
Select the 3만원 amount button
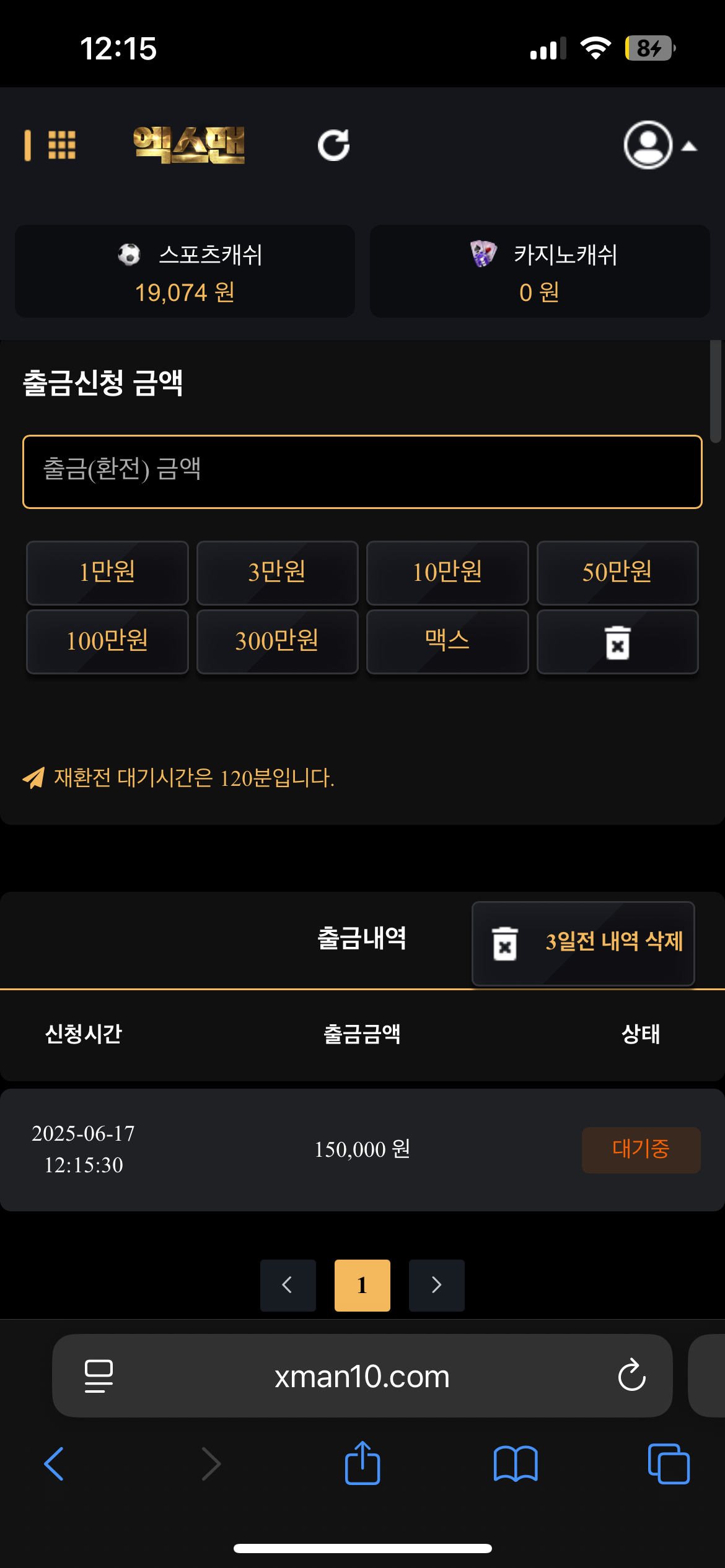click(277, 572)
